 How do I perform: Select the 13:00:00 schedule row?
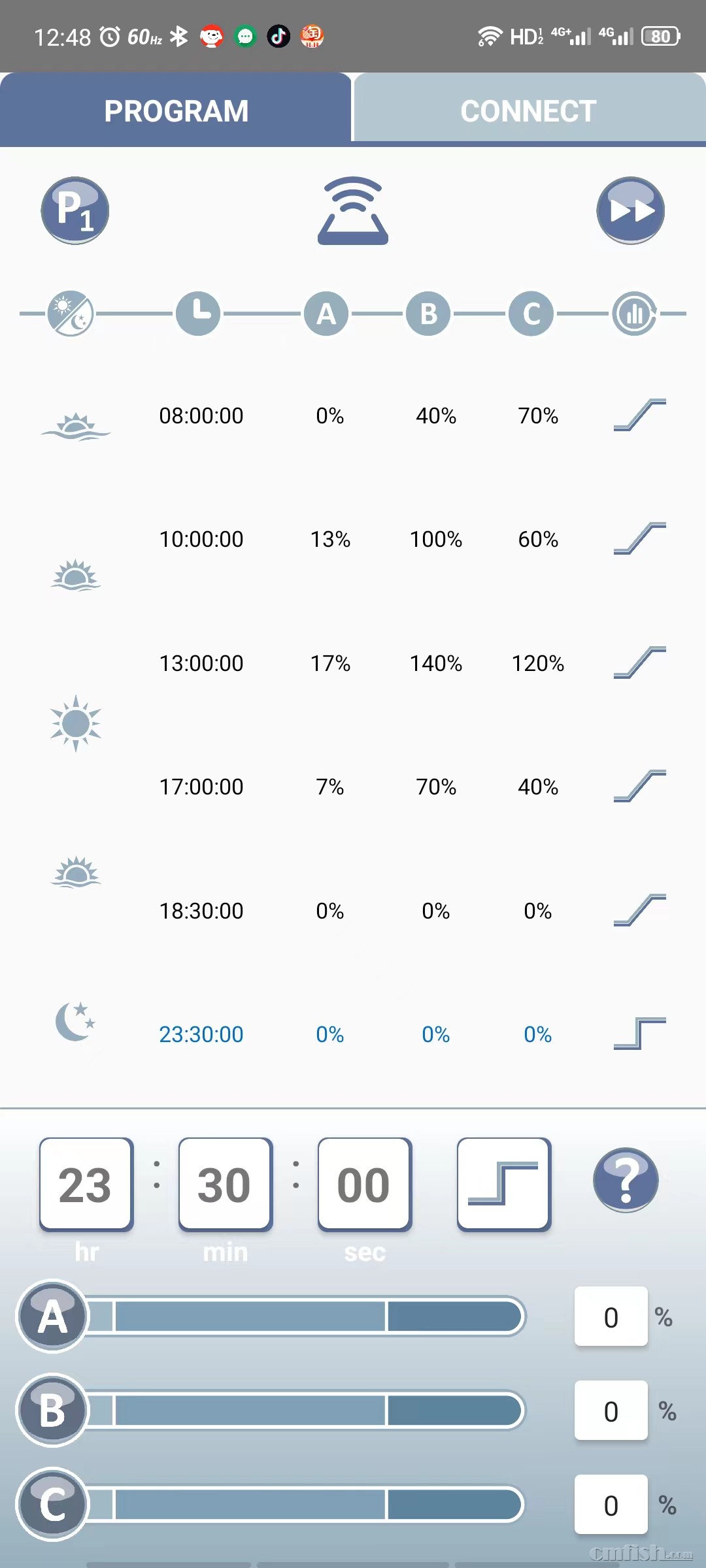coord(201,663)
